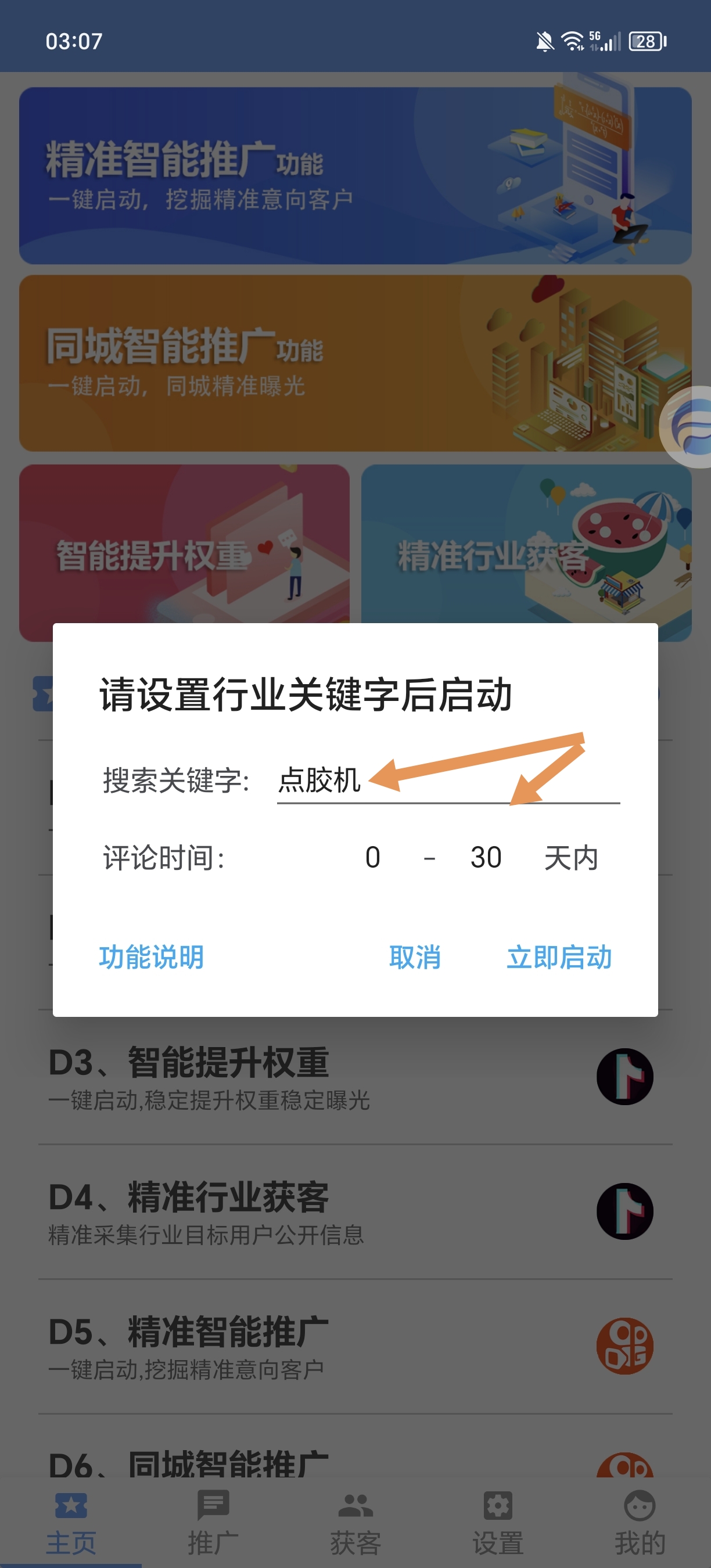
Task: Edit the comment time start value 0
Action: 372,858
